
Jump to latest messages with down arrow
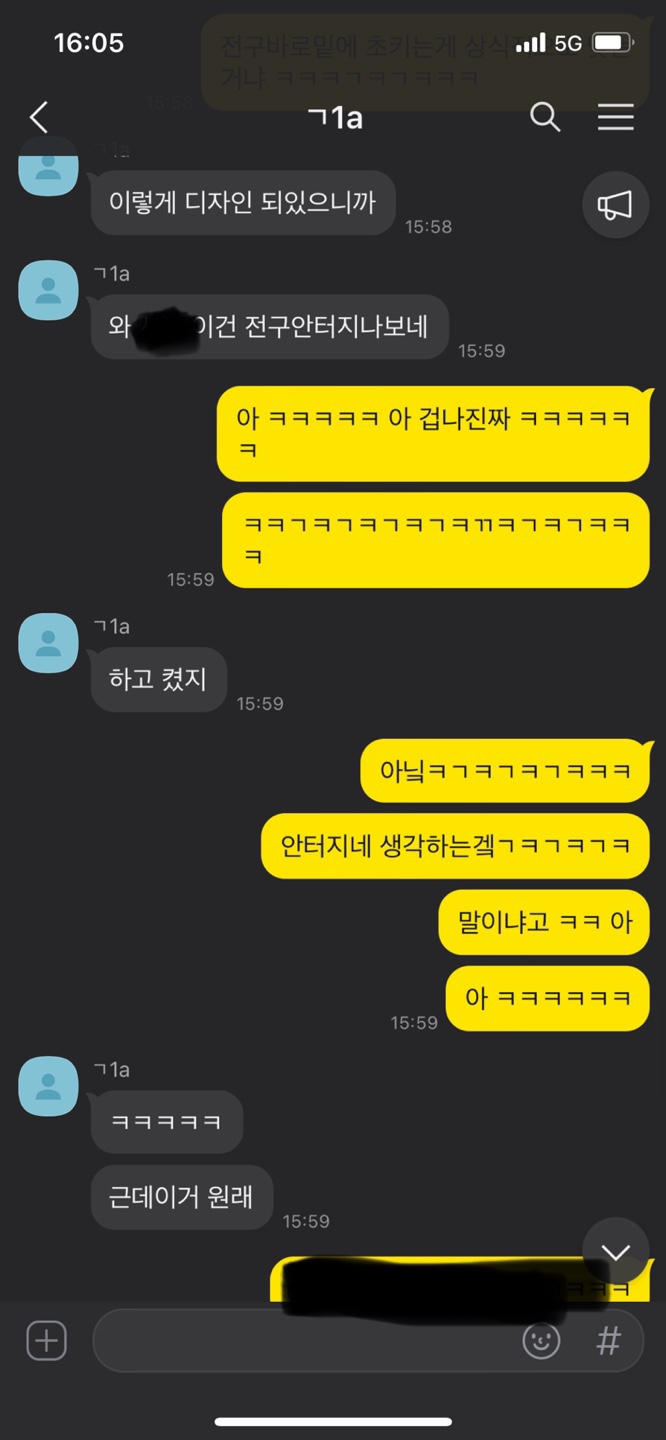tap(615, 1251)
